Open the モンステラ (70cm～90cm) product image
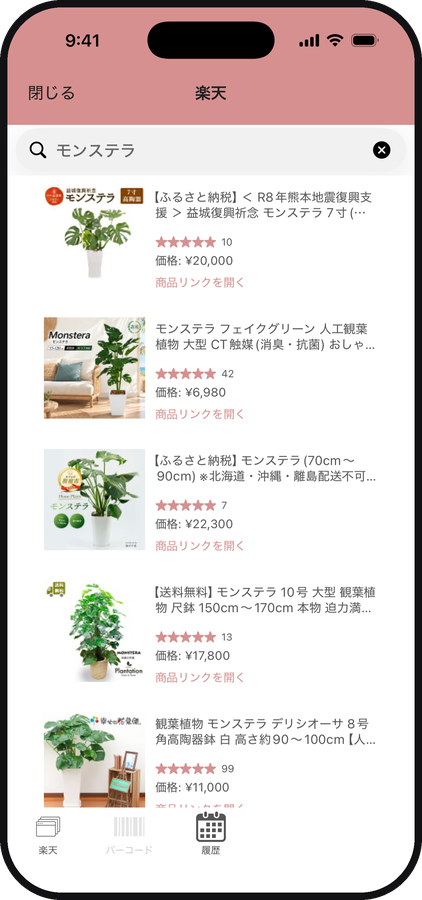The image size is (422, 900). coord(95,499)
